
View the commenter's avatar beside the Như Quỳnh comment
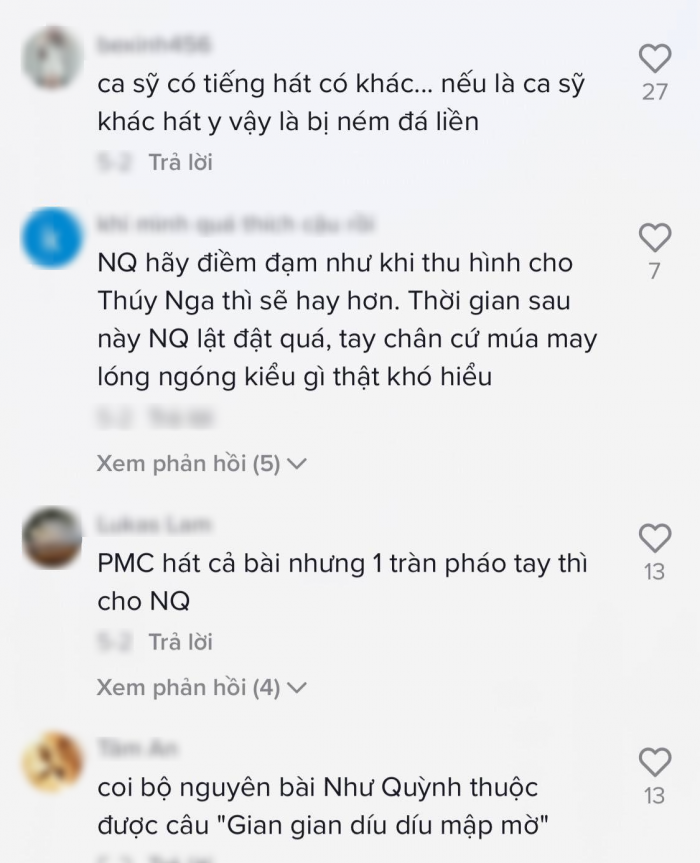(x=52, y=763)
